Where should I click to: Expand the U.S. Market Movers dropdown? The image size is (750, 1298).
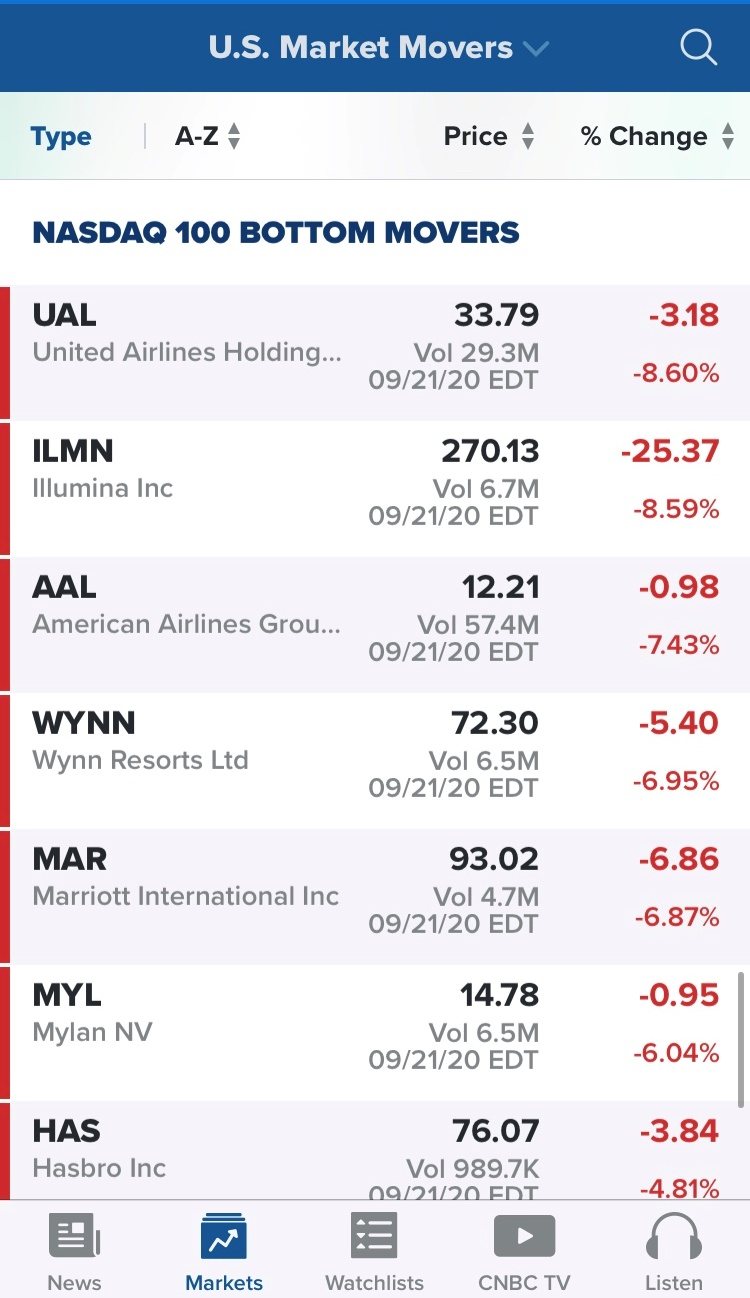coord(378,47)
